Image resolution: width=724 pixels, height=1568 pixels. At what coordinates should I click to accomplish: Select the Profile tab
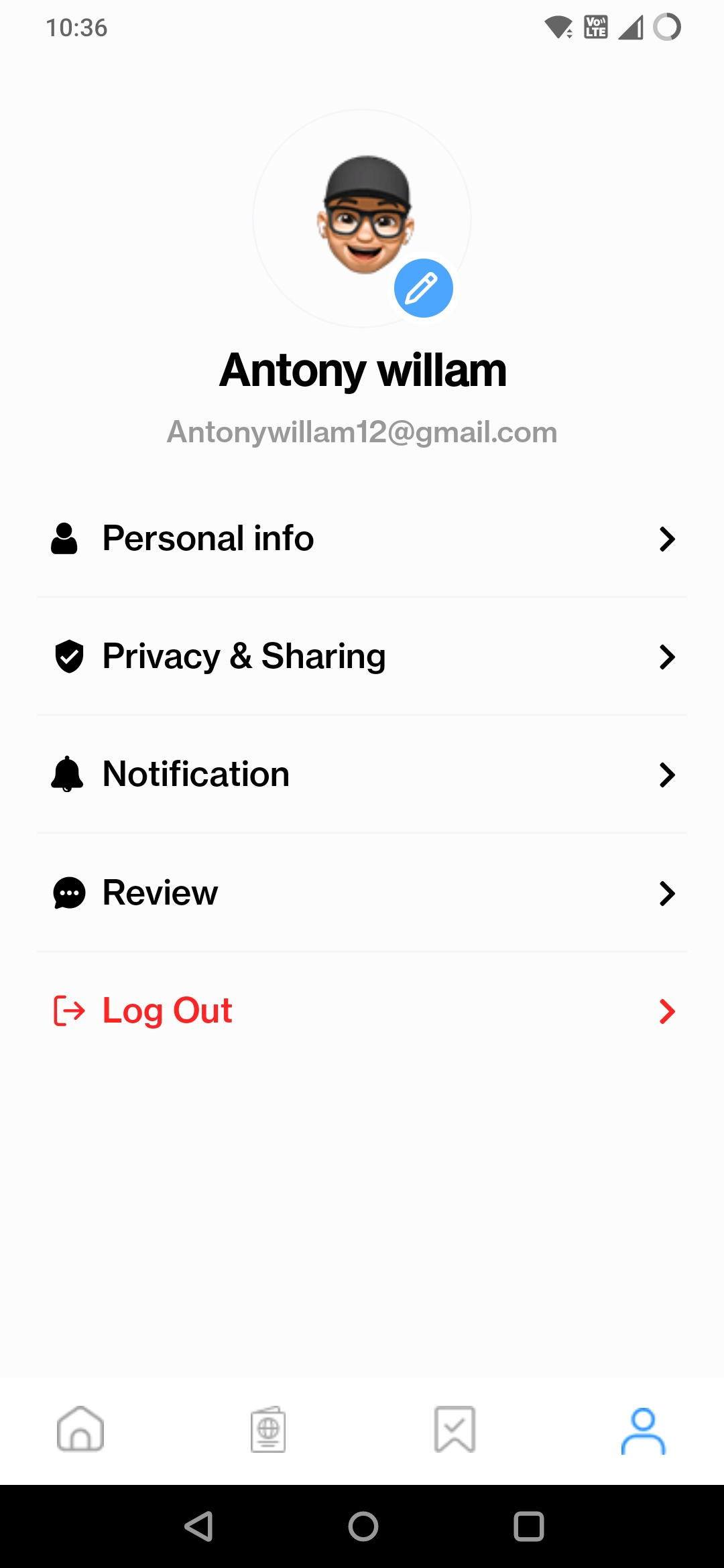click(643, 1430)
